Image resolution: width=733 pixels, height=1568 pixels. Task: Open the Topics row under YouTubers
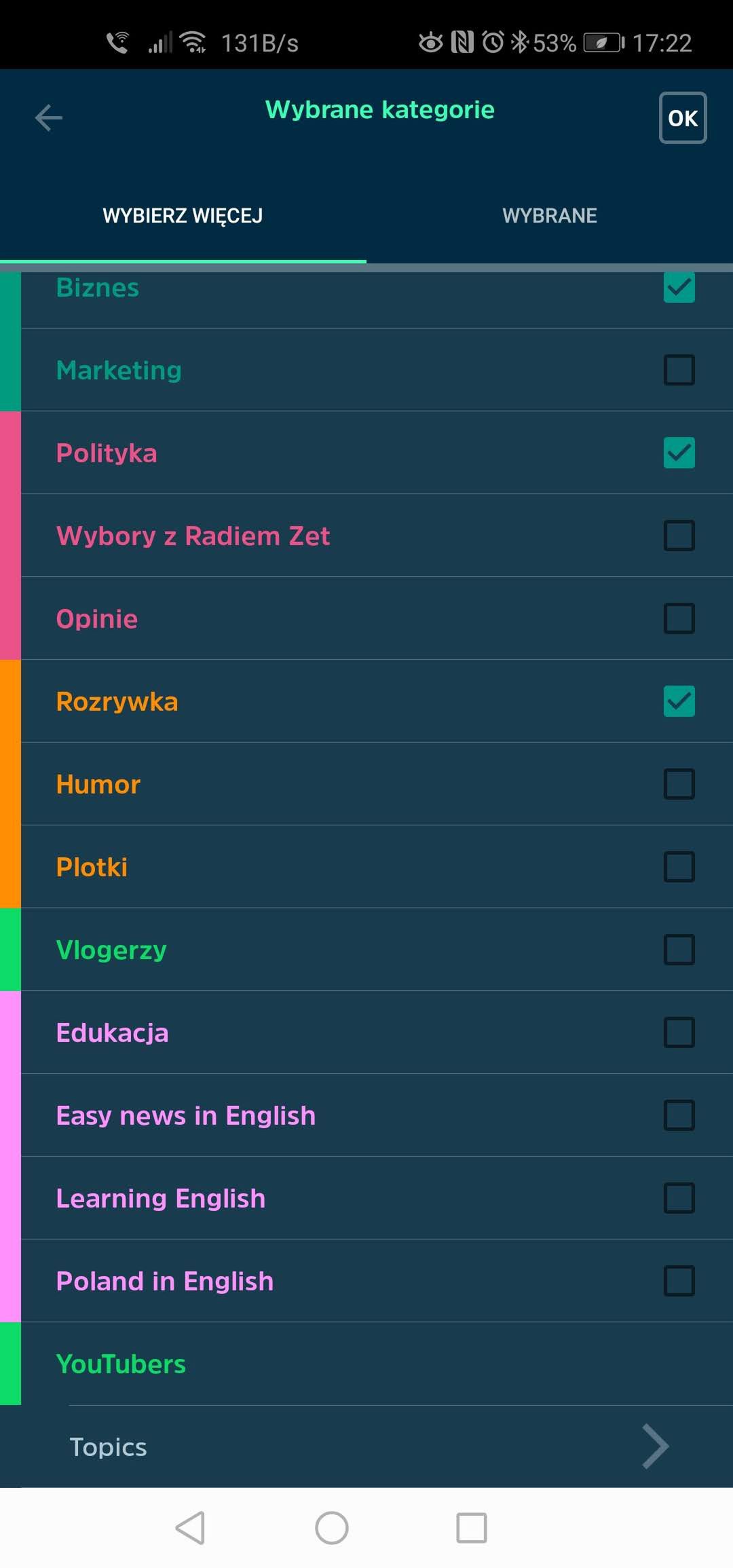(366, 1446)
